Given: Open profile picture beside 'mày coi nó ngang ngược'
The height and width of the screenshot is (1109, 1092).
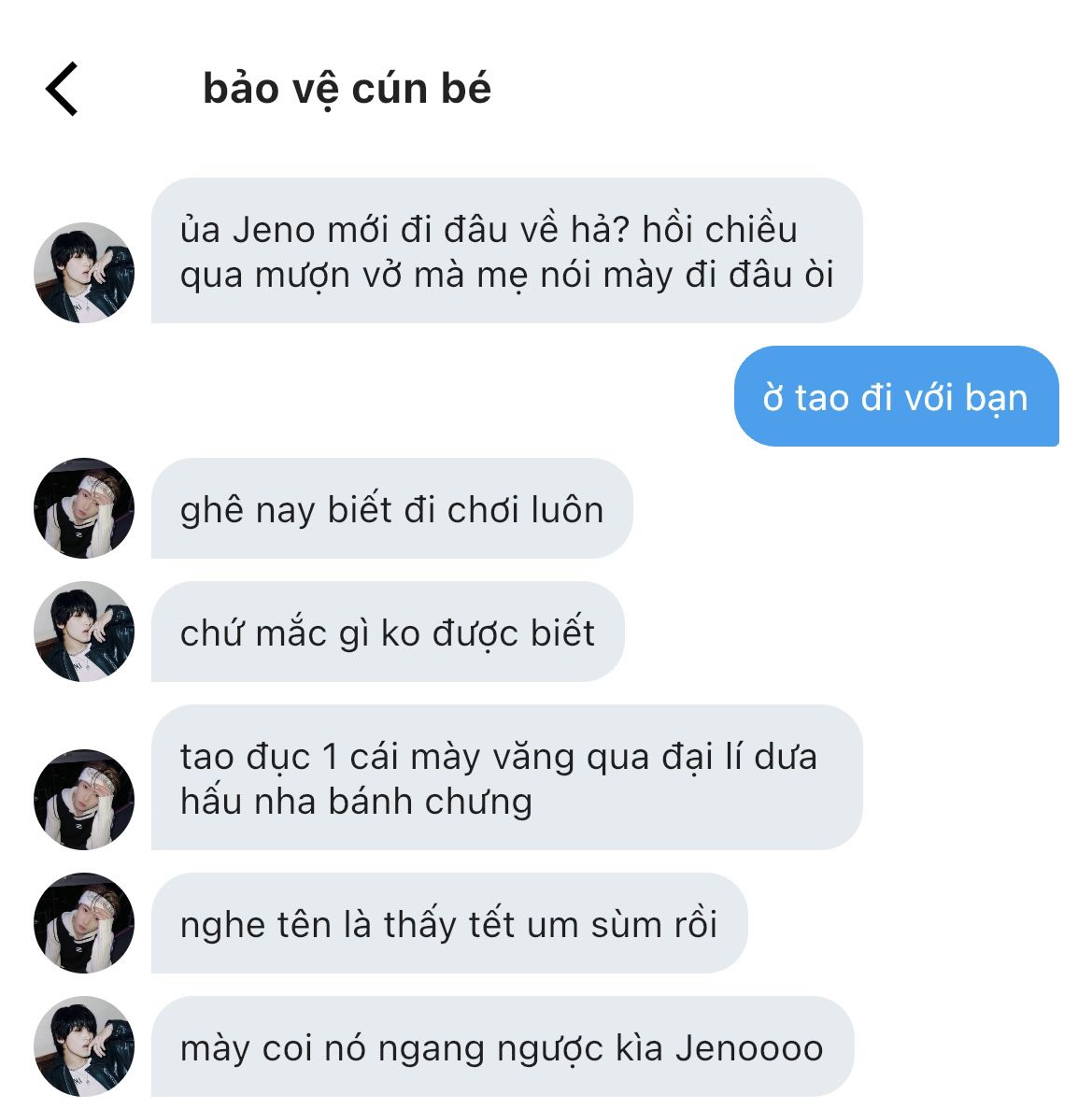Looking at the screenshot, I should click(84, 1046).
